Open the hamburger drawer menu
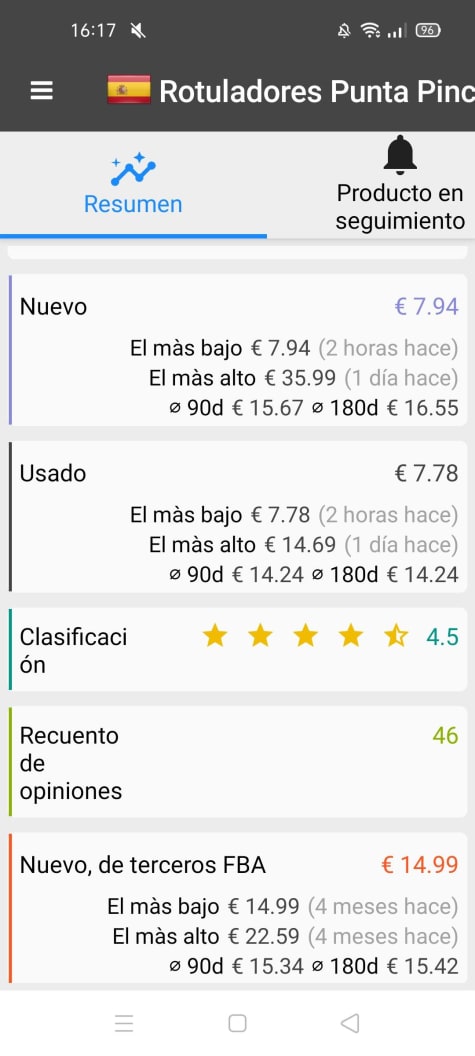This screenshot has width=475, height=1056. [x=42, y=91]
